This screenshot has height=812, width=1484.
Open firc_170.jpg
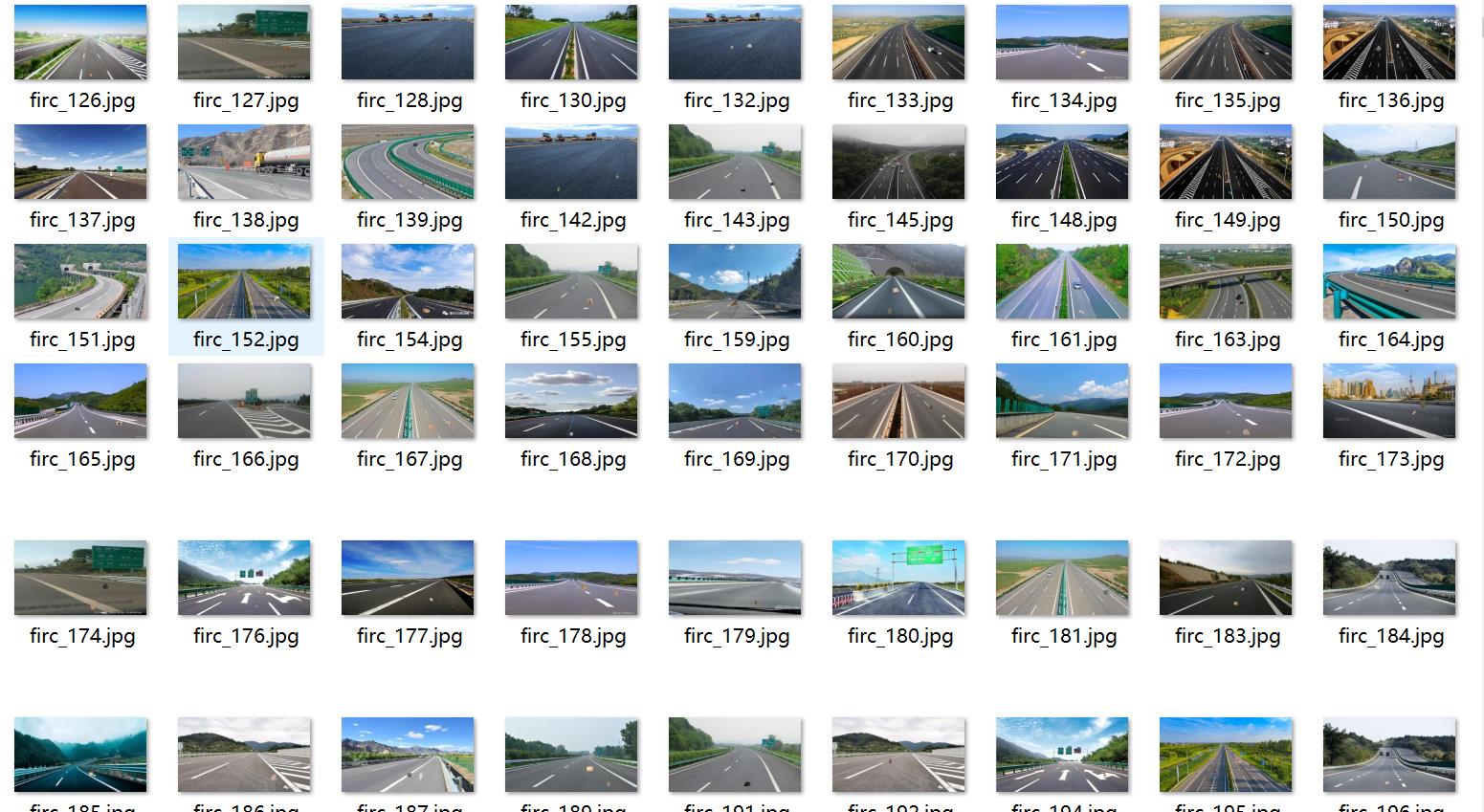899,402
